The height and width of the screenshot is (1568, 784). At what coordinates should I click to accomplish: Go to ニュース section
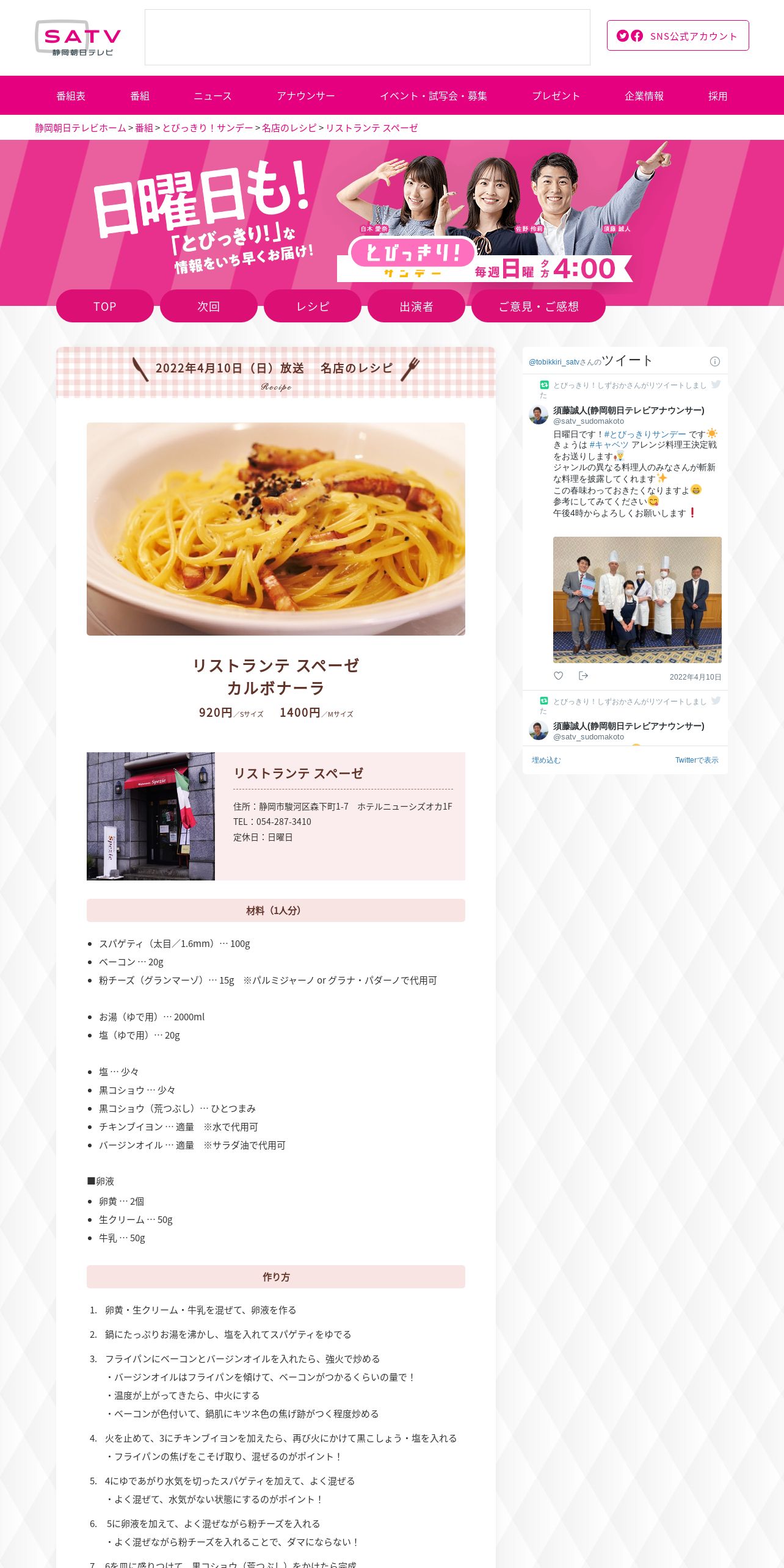pyautogui.click(x=212, y=96)
